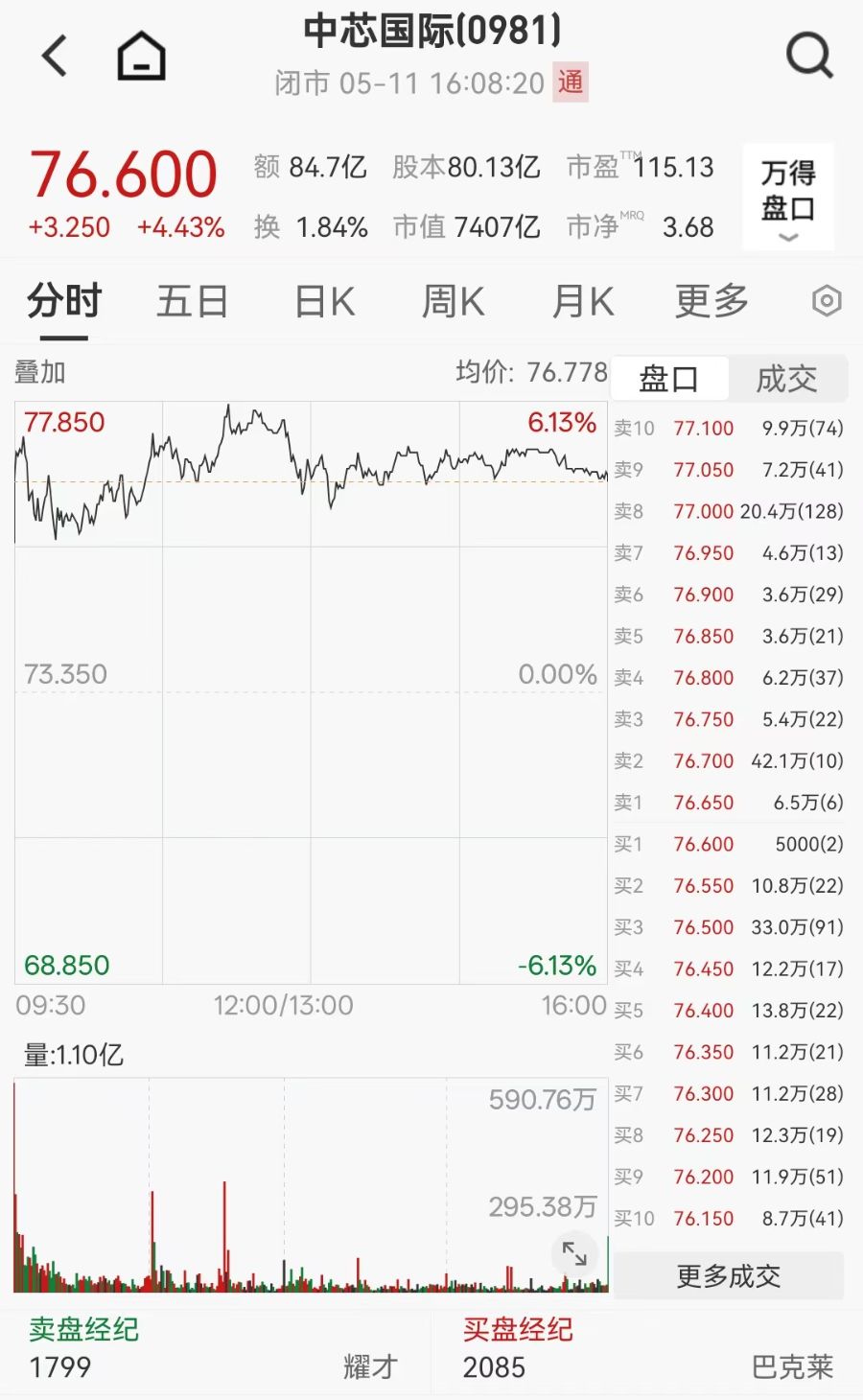Switch to the 日K chart tab
This screenshot has width=863, height=1400.
pos(324,301)
